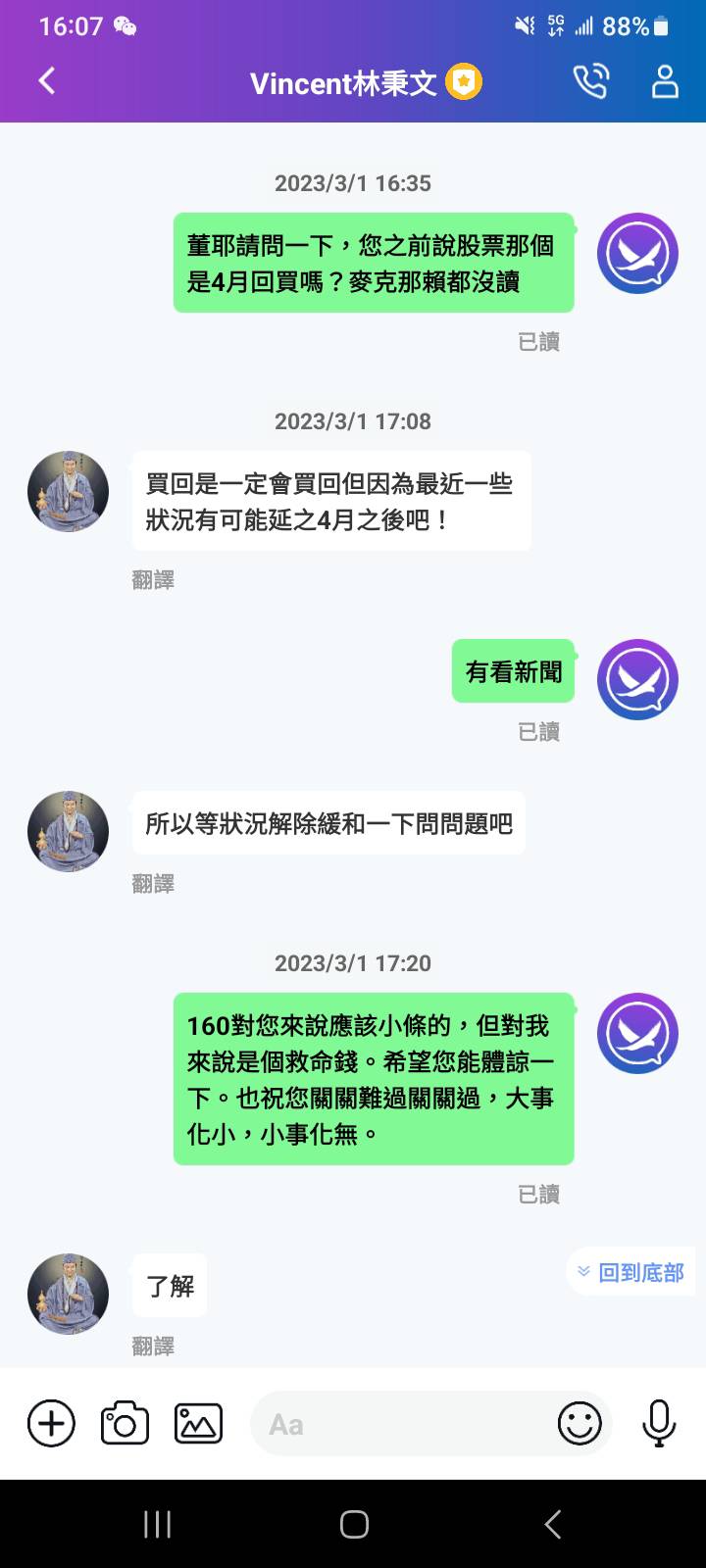706x1568 pixels.
Task: Open the emoji sticker picker
Action: pos(580,1424)
